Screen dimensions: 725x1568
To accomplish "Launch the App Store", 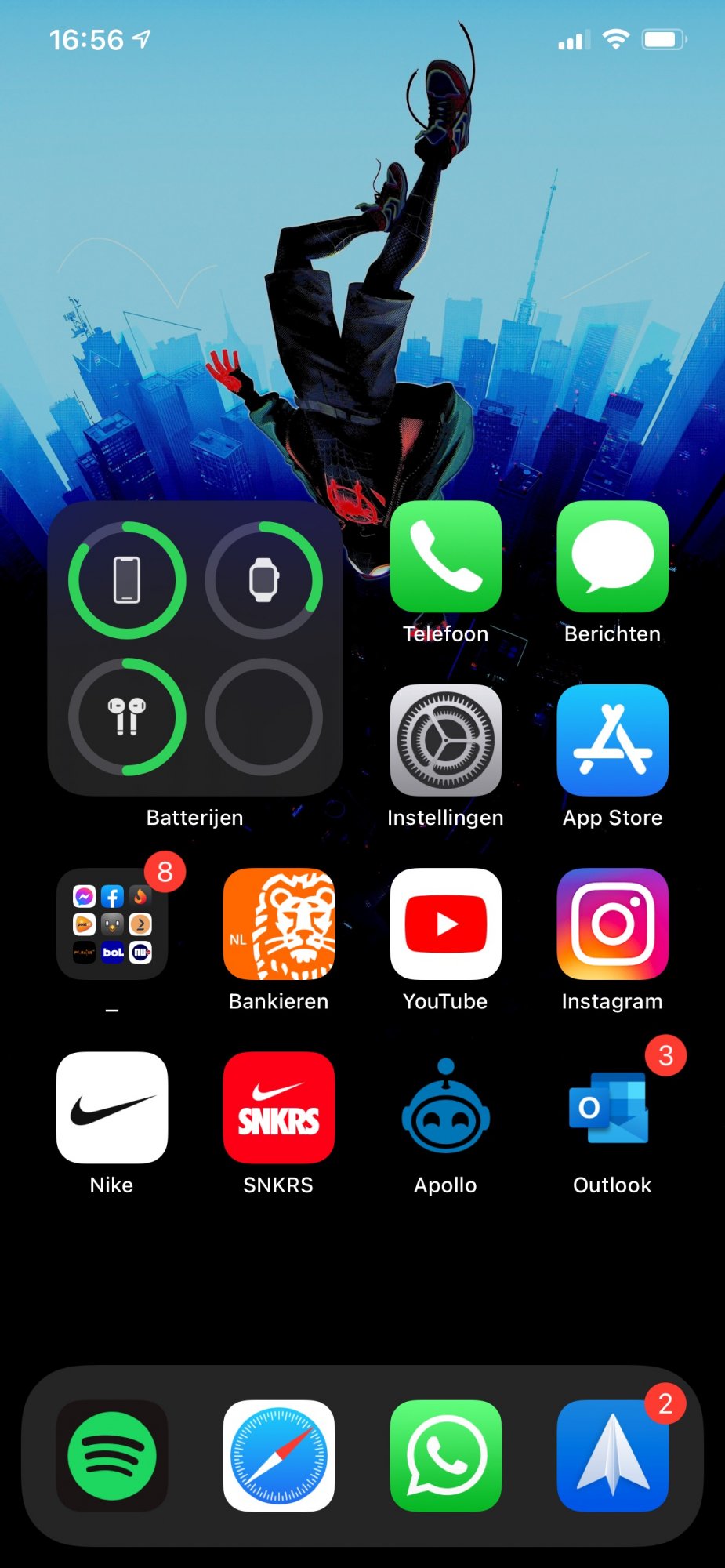I will [x=612, y=740].
